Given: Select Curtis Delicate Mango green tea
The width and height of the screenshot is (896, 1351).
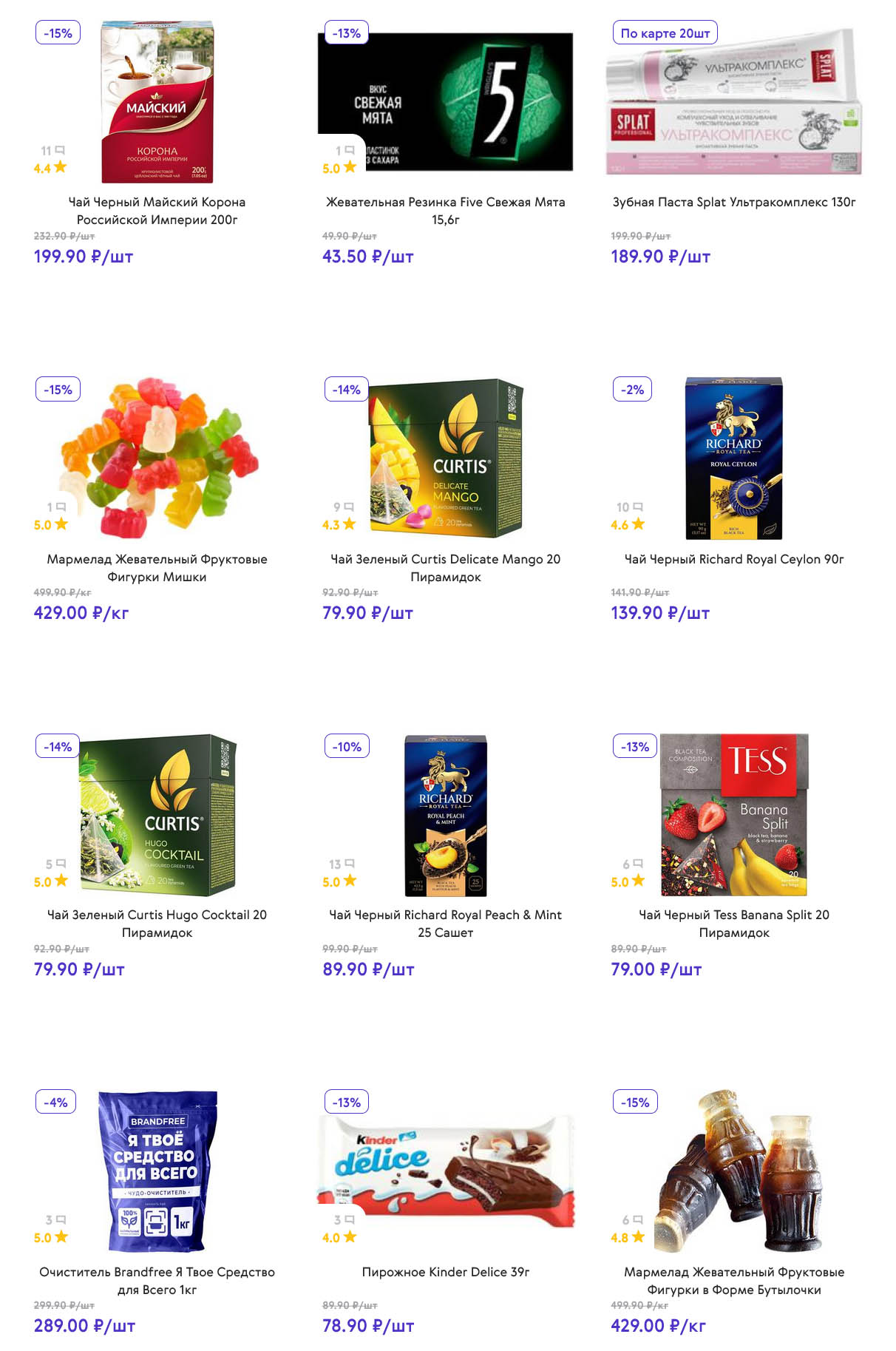Looking at the screenshot, I should click(x=445, y=568).
